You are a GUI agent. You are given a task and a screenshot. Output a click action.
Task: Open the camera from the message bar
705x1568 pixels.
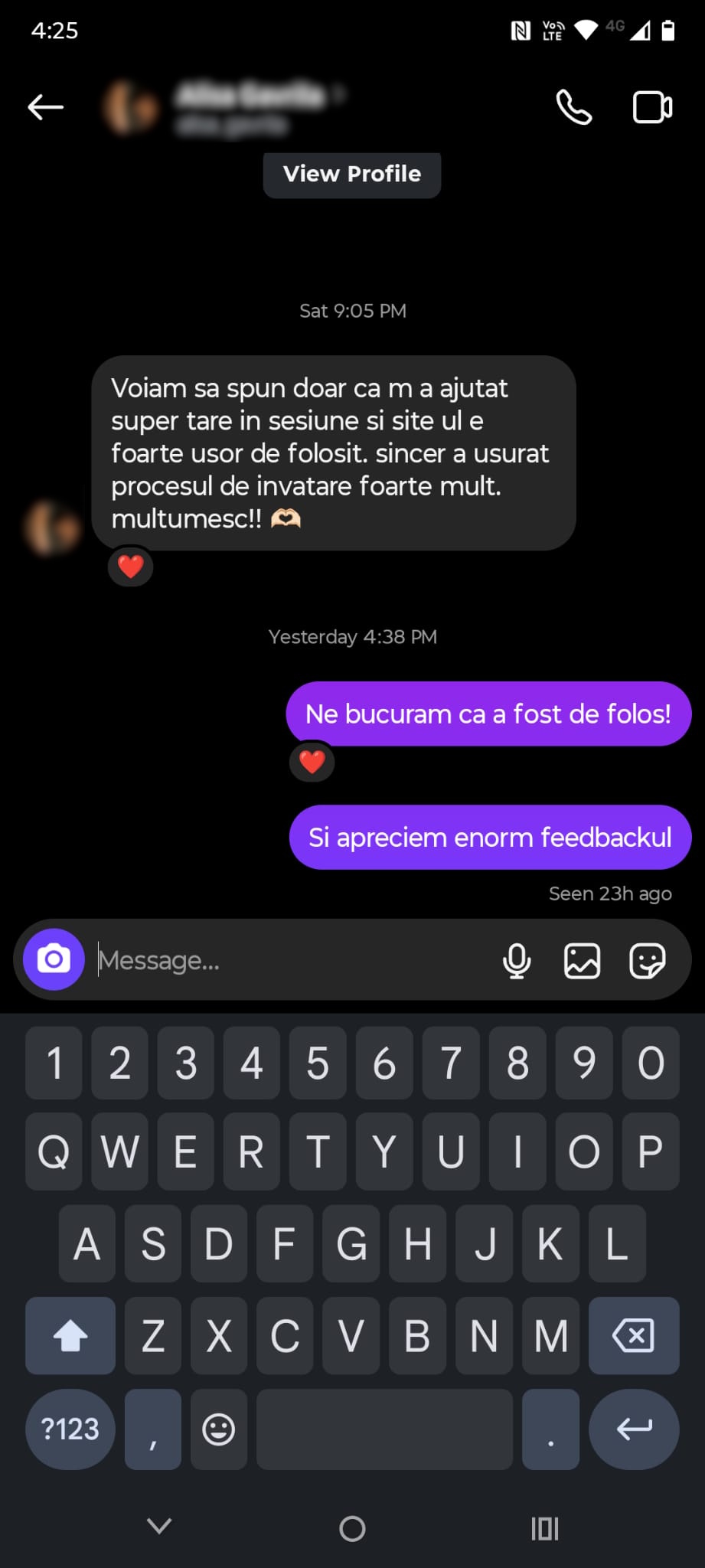coord(54,959)
